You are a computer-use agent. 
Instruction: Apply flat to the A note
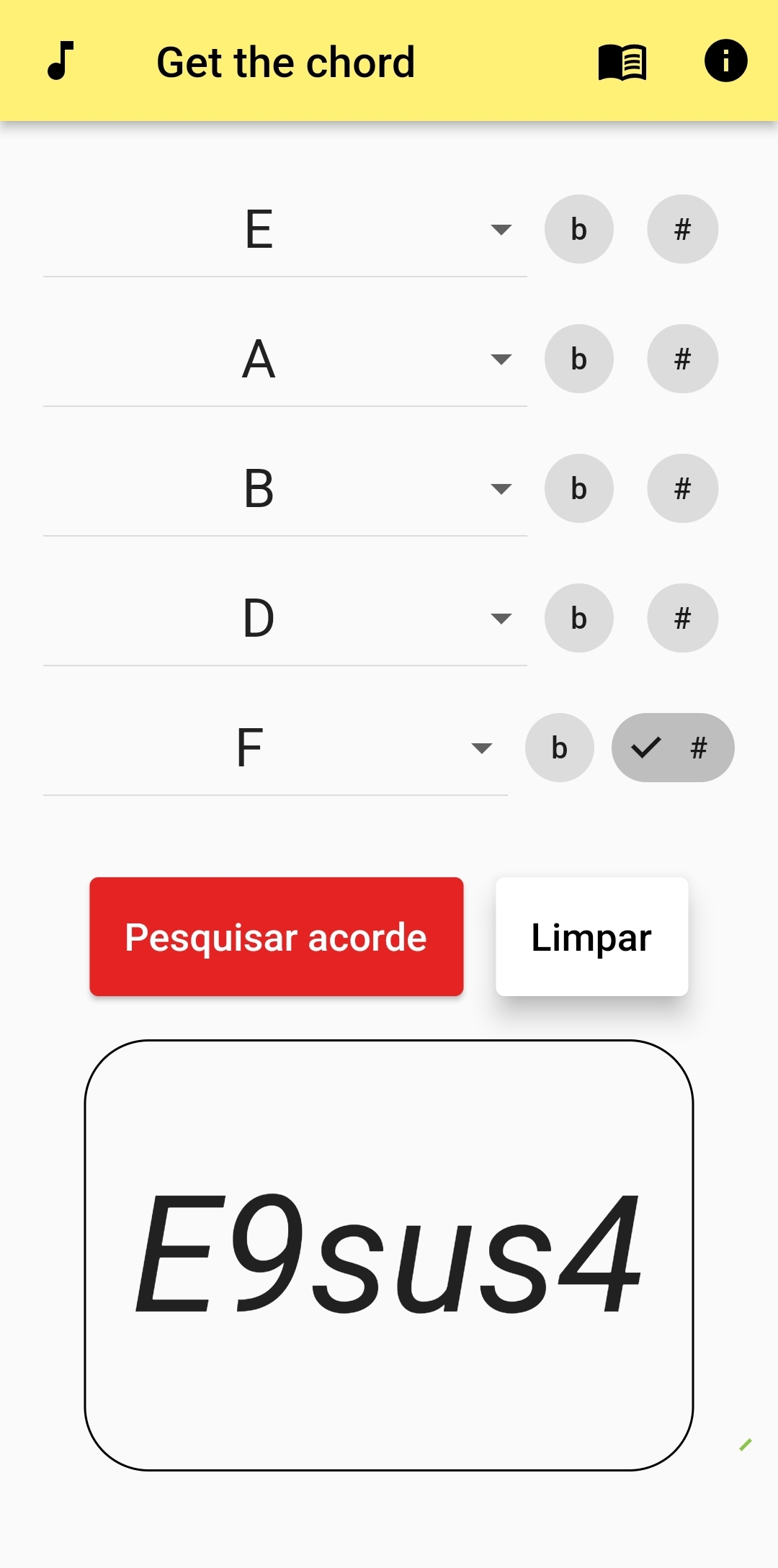click(x=579, y=359)
